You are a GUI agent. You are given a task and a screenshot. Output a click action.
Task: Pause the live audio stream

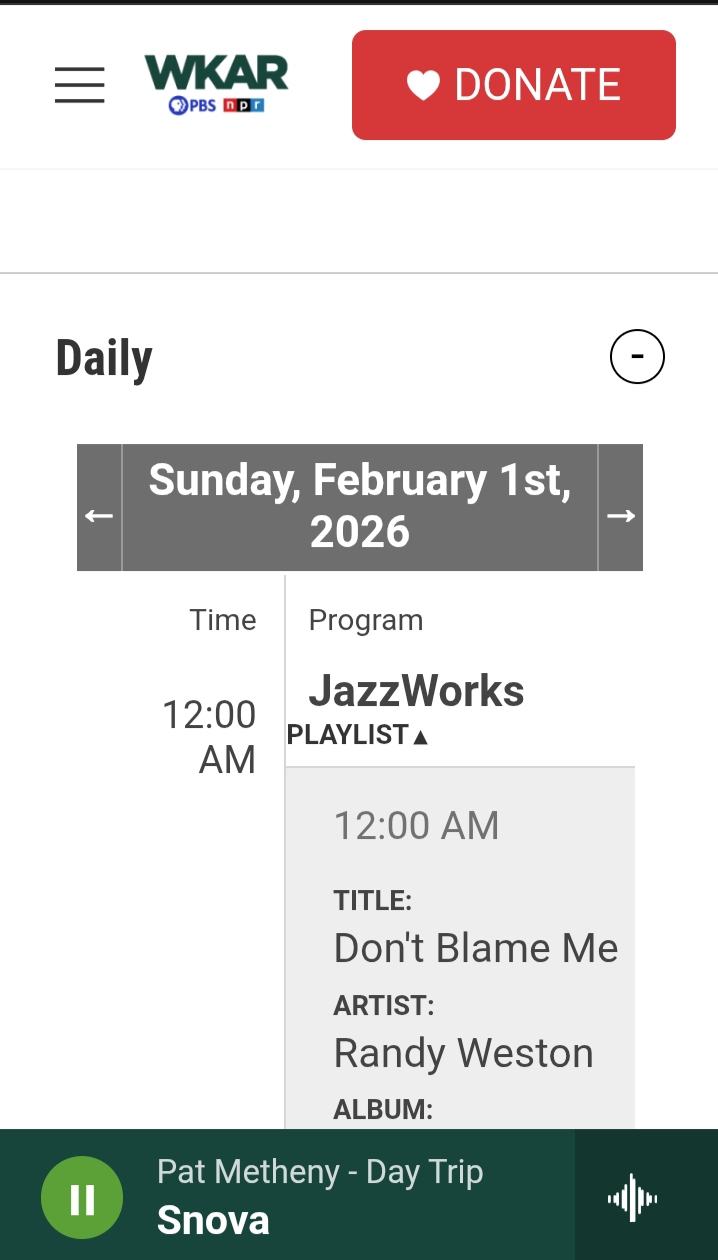[x=82, y=1197]
